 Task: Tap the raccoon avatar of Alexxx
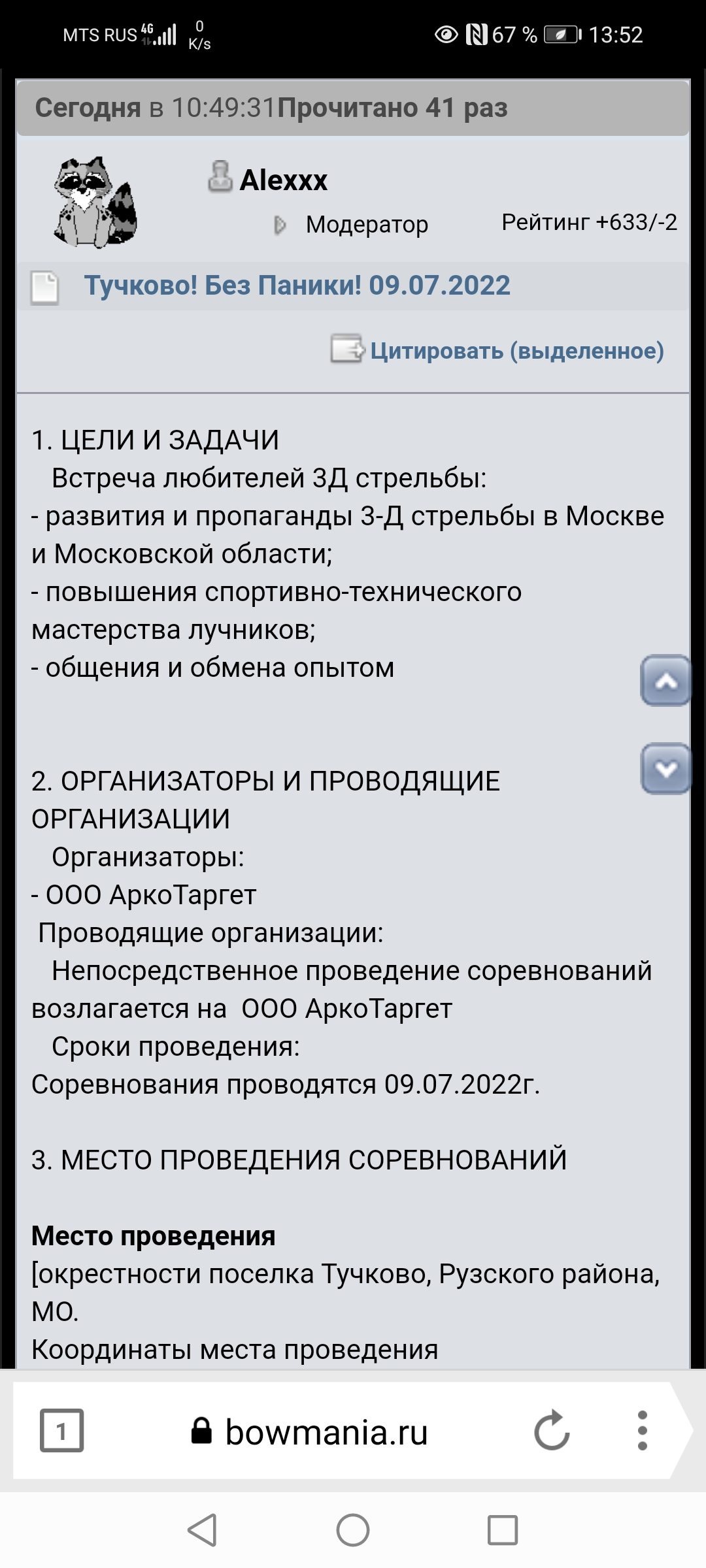(x=95, y=202)
